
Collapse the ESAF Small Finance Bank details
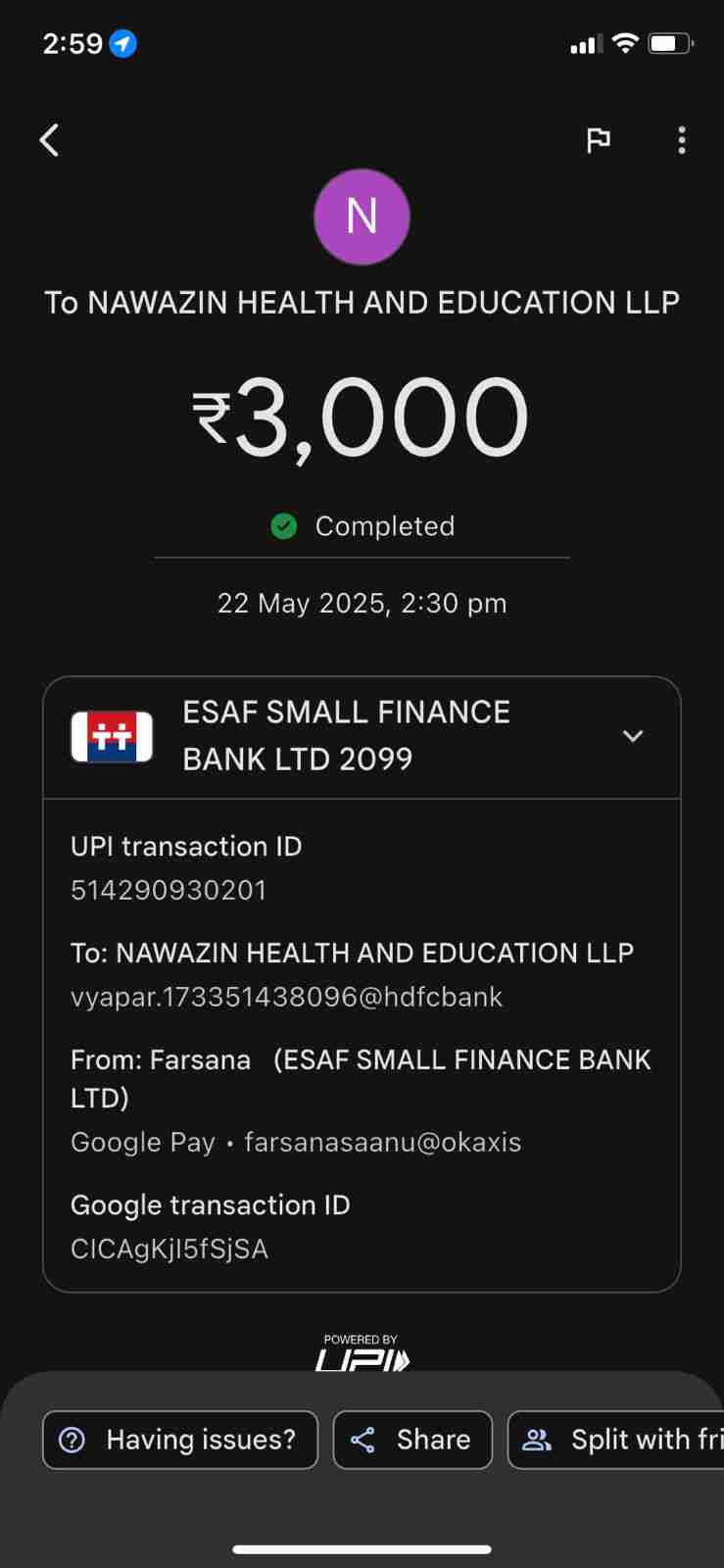click(633, 736)
